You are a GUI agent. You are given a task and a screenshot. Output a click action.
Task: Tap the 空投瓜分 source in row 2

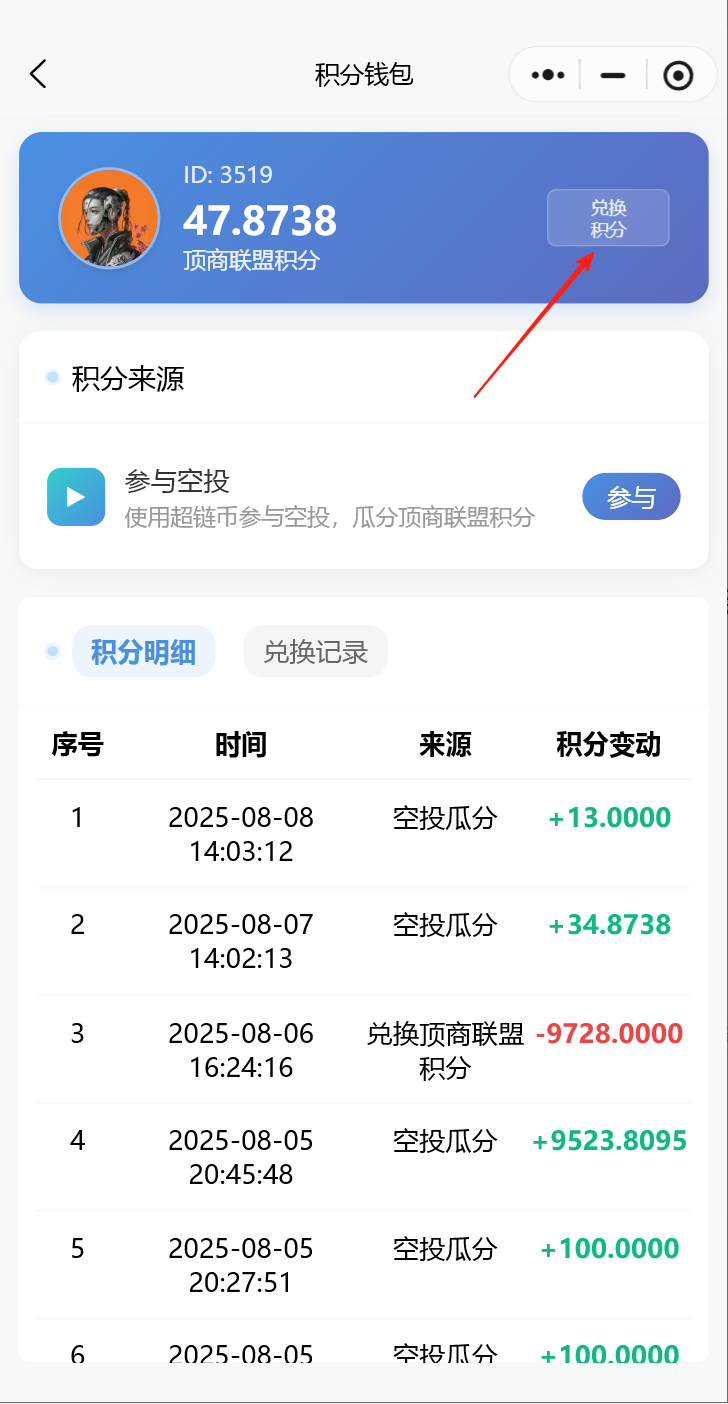click(445, 925)
